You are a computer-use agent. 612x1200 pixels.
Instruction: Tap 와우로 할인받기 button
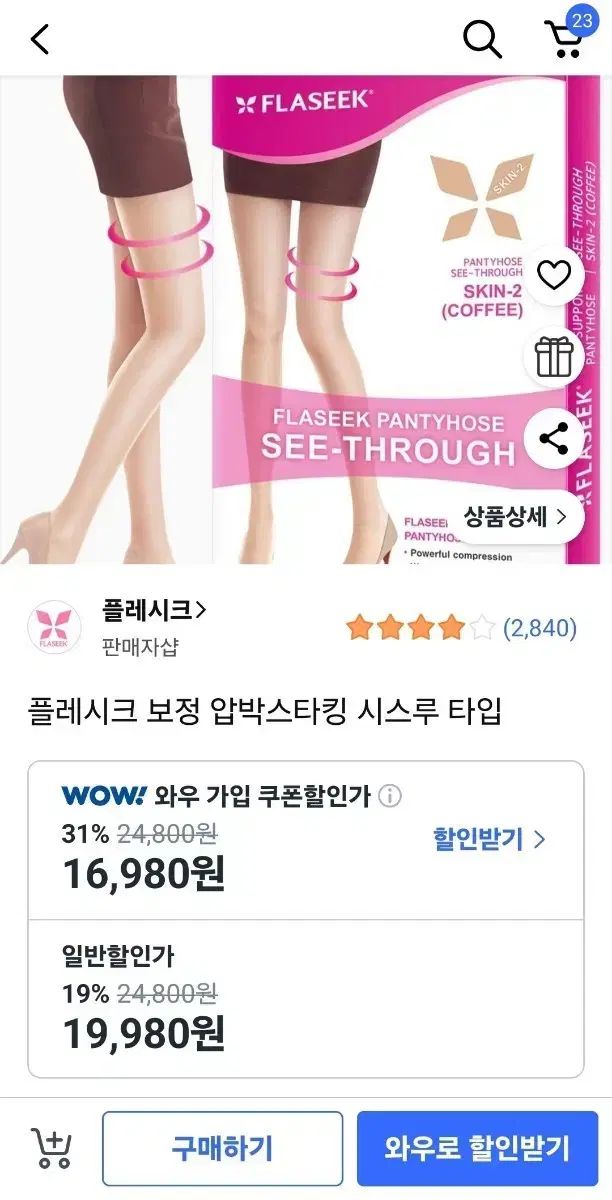tap(477, 1148)
